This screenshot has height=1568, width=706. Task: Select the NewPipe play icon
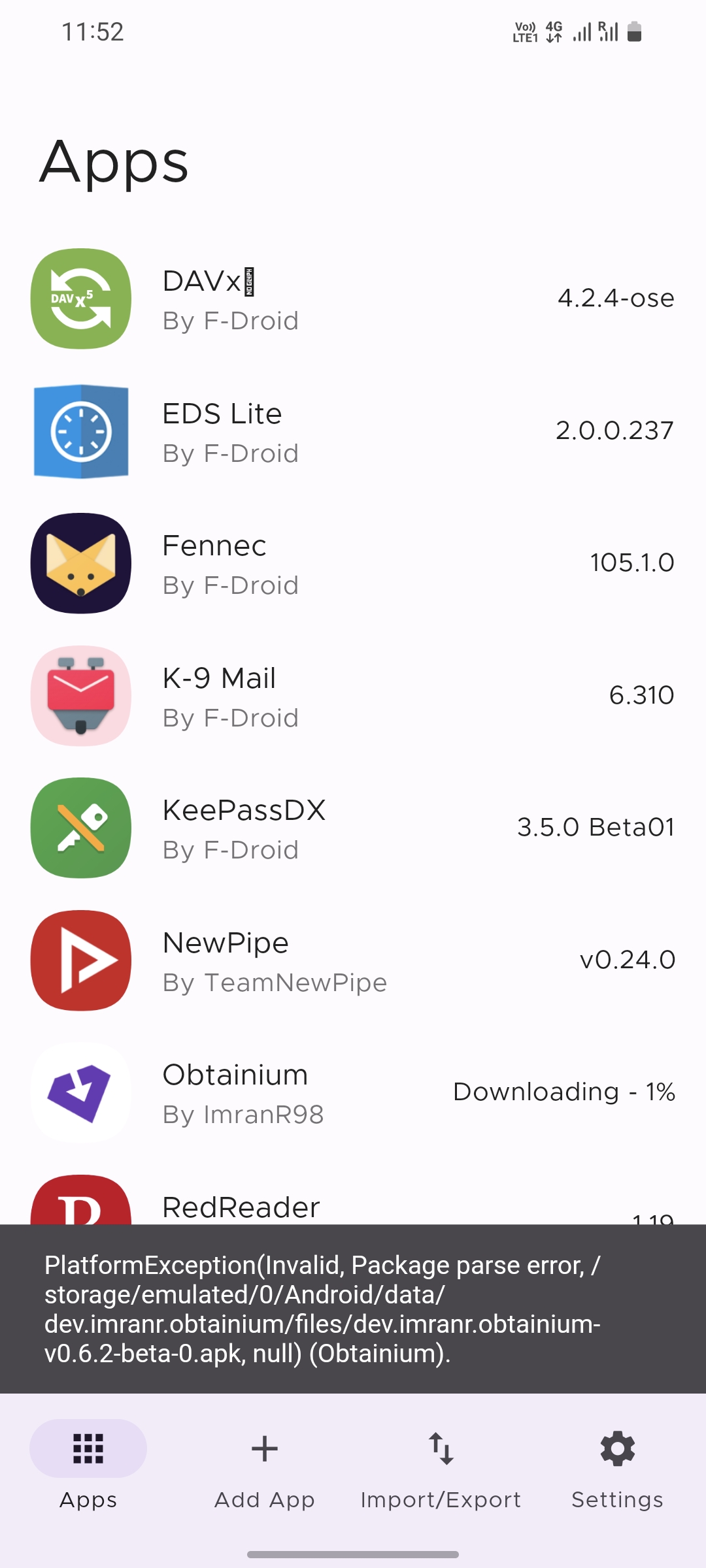80,960
